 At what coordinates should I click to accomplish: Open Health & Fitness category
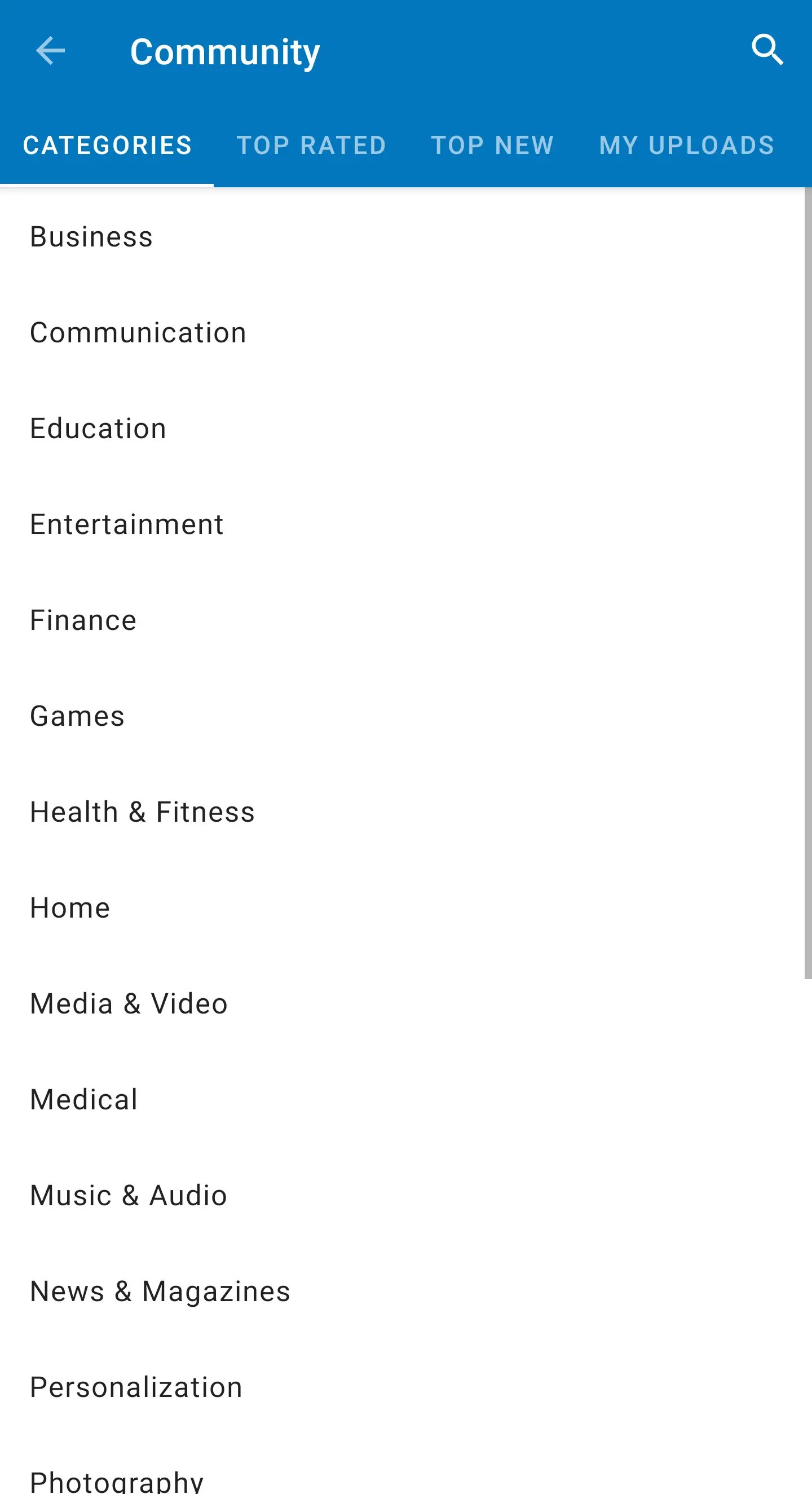(142, 812)
